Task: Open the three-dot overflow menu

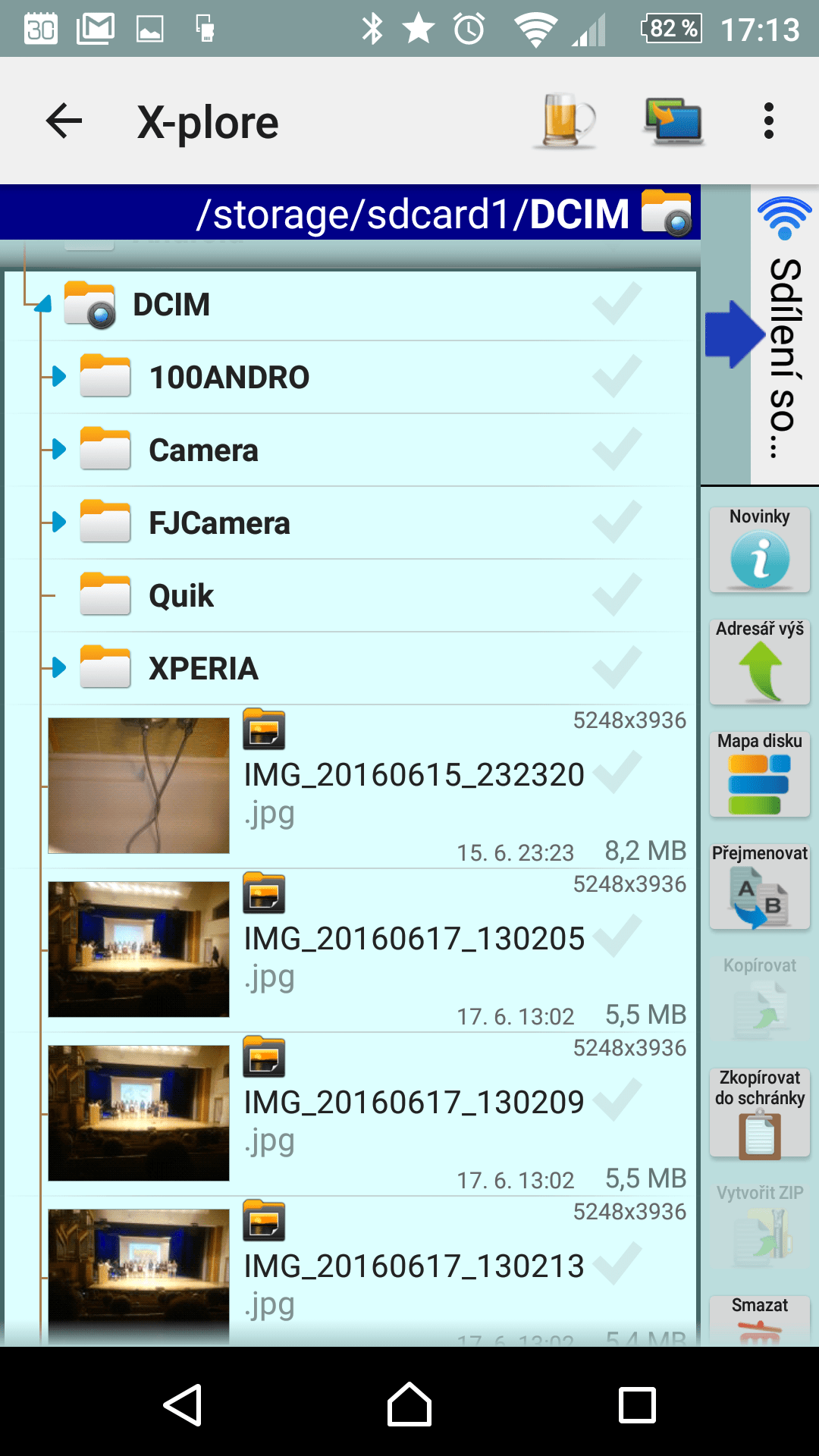Action: 769,121
